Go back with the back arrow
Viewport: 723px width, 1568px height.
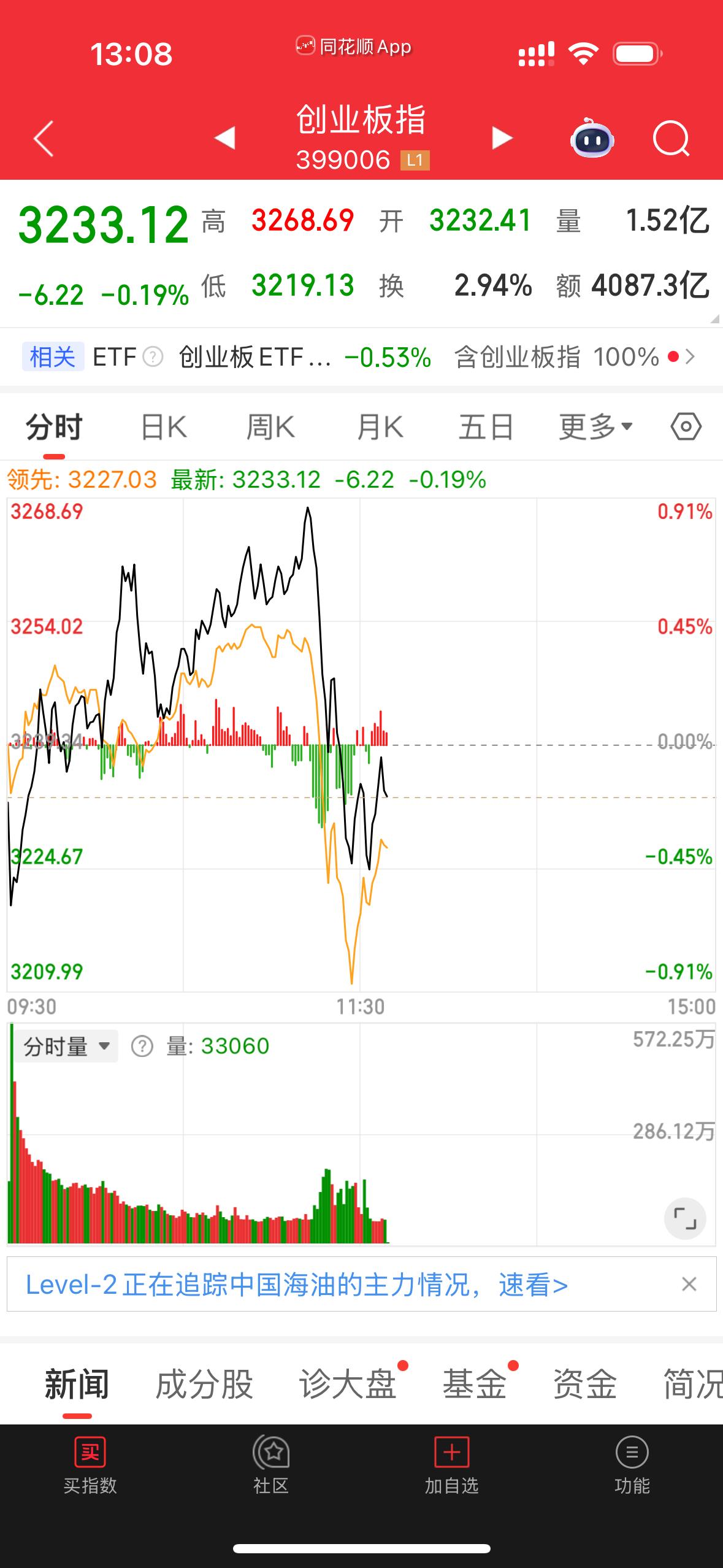(41, 139)
